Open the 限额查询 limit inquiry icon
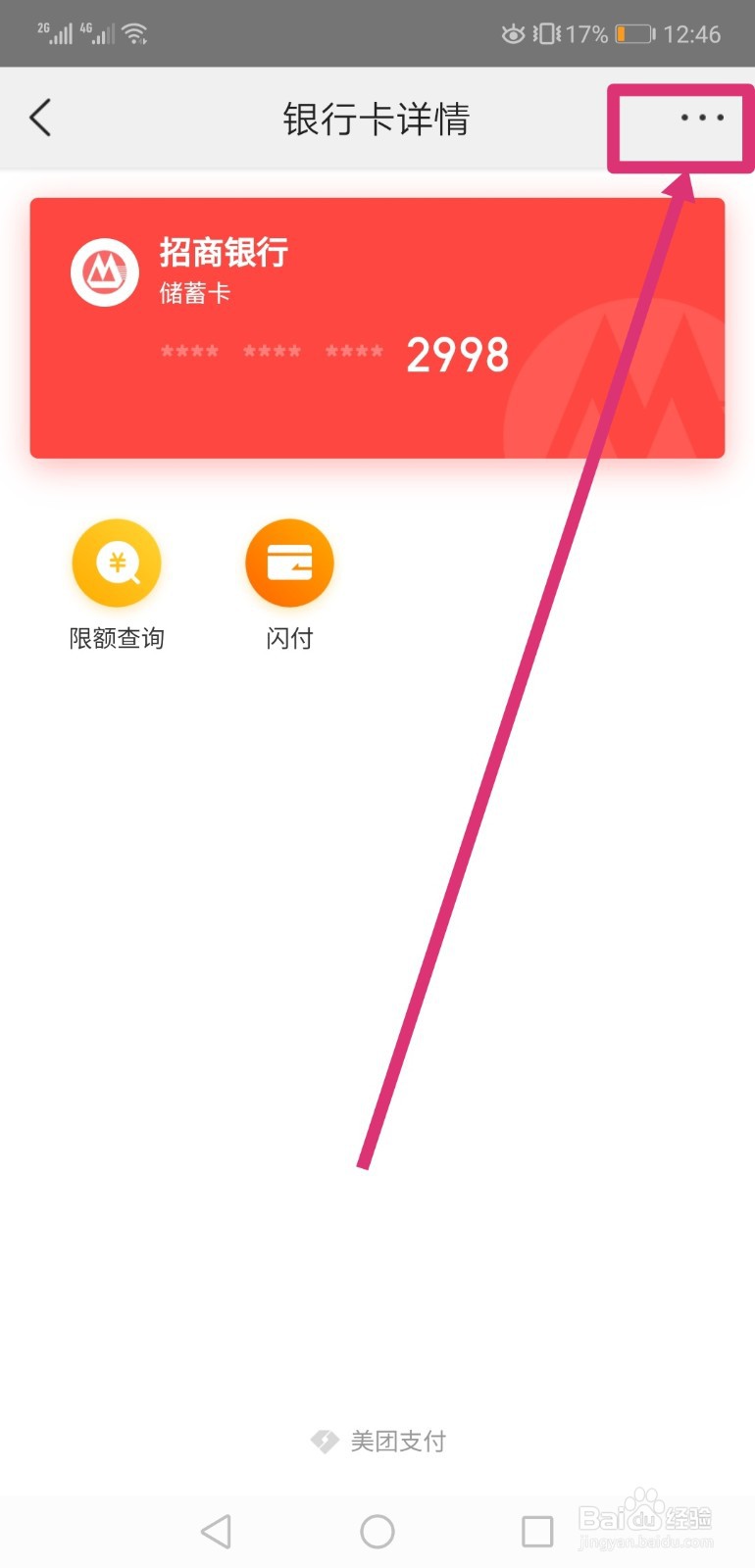This screenshot has height=1568, width=755. coord(117,562)
